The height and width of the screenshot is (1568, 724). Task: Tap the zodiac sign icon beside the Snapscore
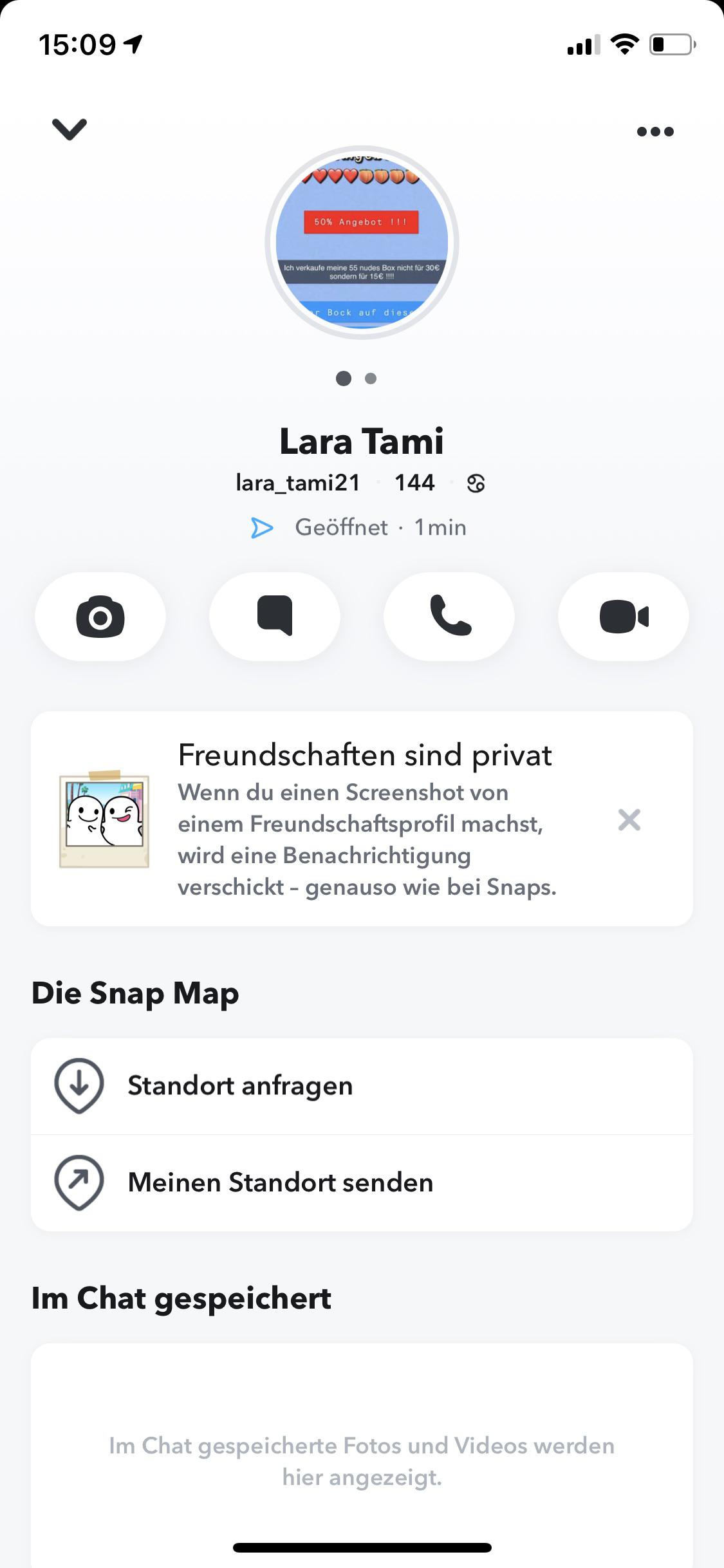coord(476,483)
